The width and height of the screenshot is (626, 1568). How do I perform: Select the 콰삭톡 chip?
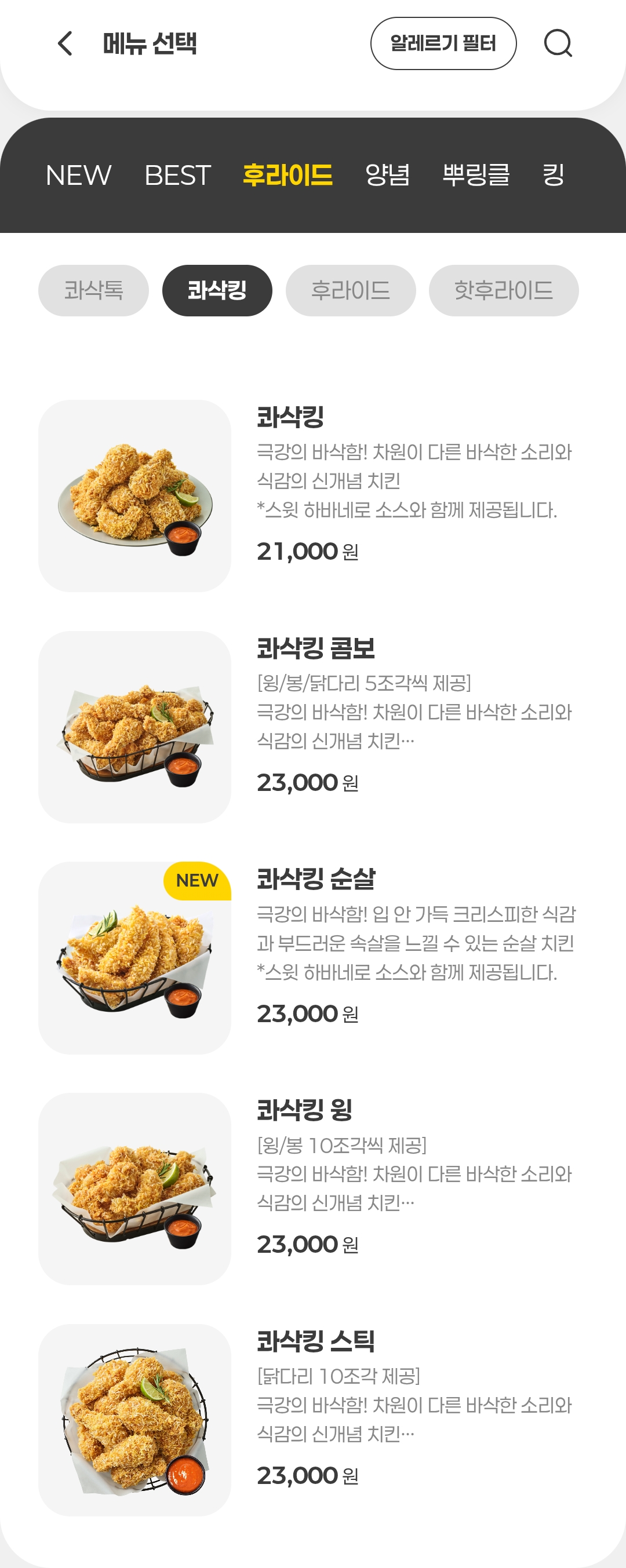94,290
